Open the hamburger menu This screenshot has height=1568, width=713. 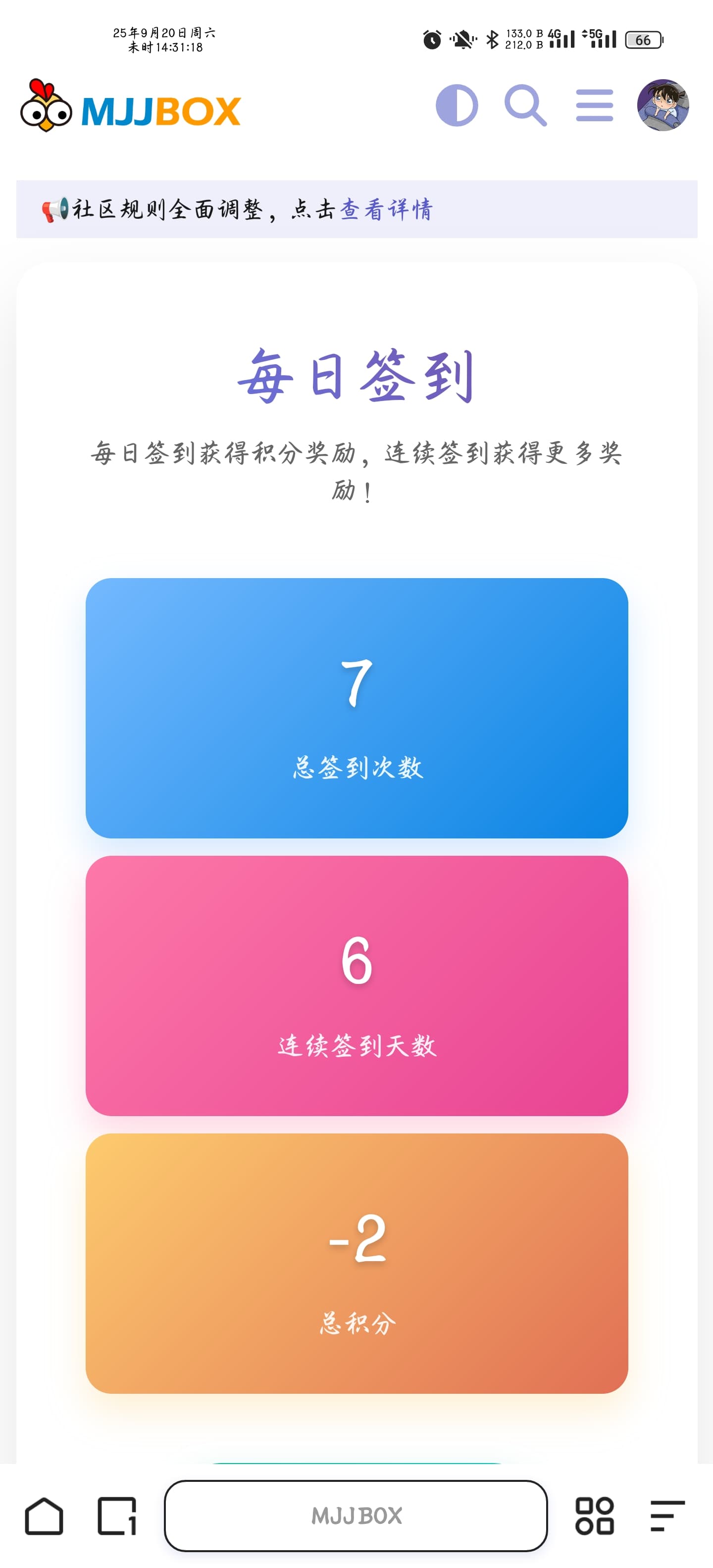click(x=594, y=105)
